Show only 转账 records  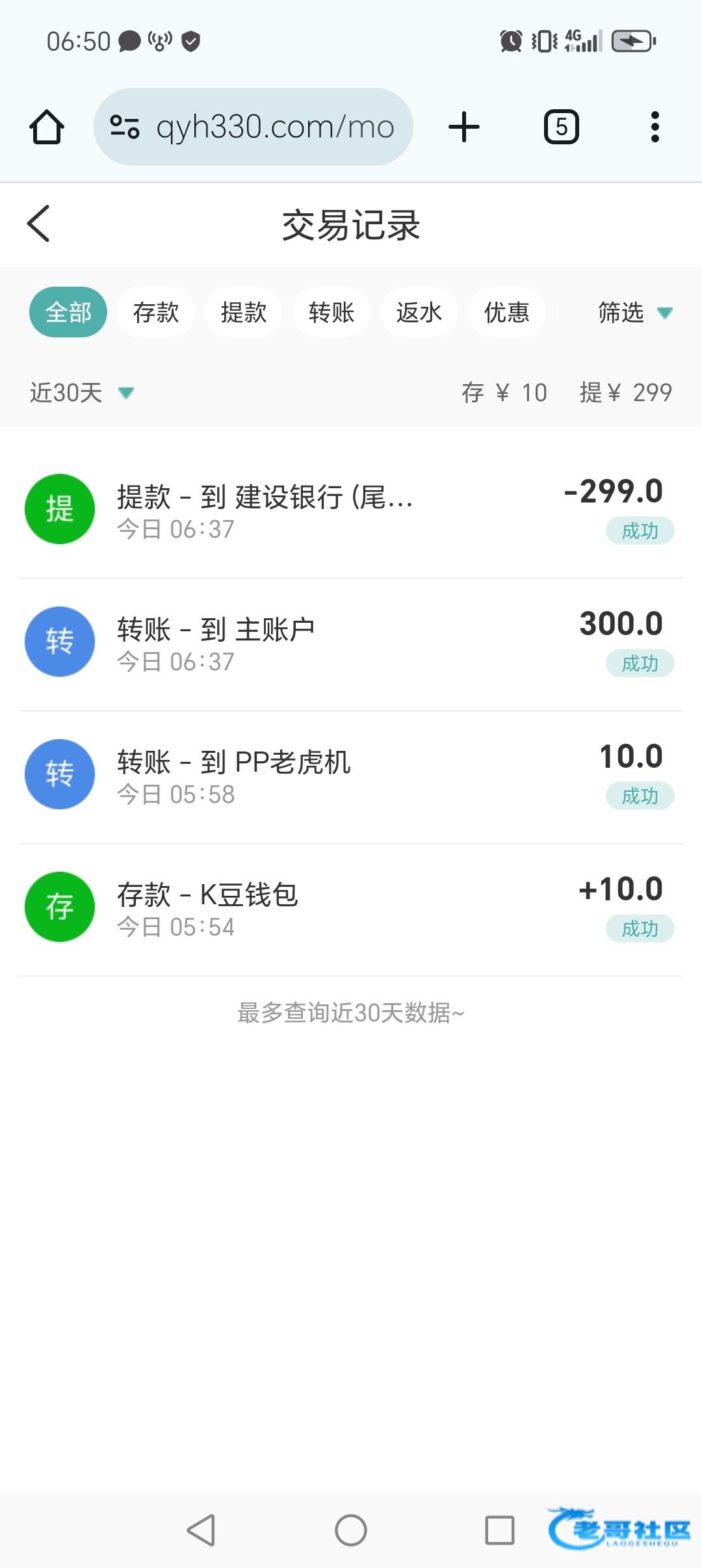click(331, 312)
